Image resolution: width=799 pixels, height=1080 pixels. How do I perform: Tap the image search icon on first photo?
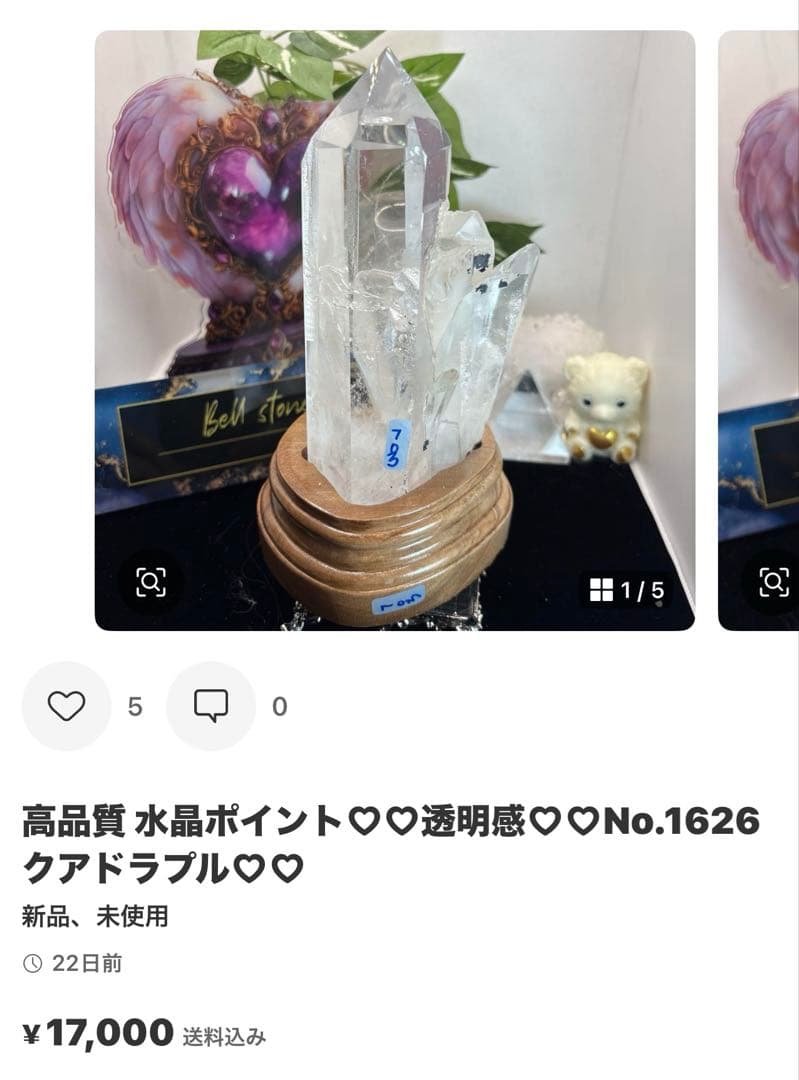coord(151,581)
